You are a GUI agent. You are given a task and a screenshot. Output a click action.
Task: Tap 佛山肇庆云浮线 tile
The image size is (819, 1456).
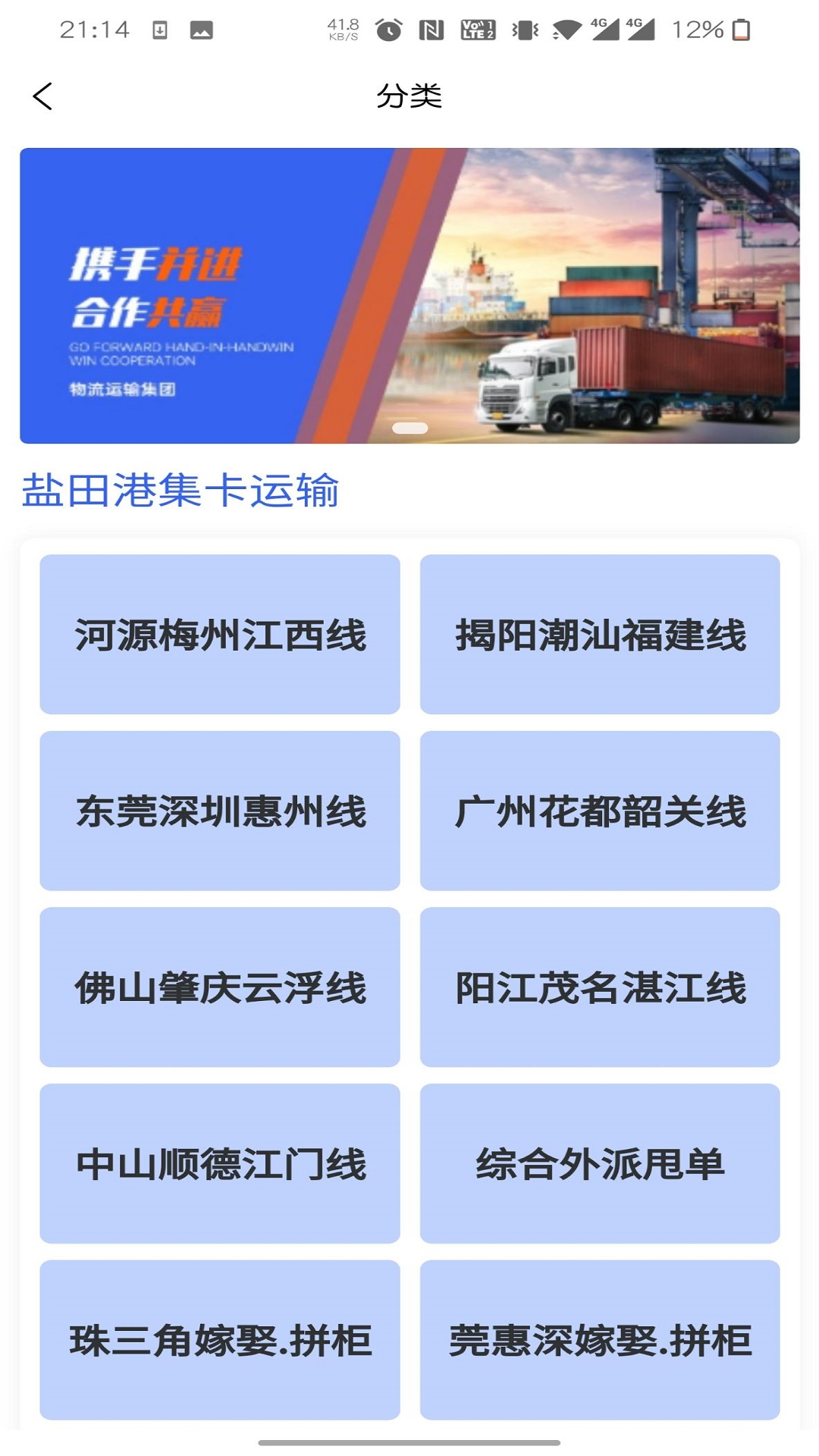click(x=220, y=987)
